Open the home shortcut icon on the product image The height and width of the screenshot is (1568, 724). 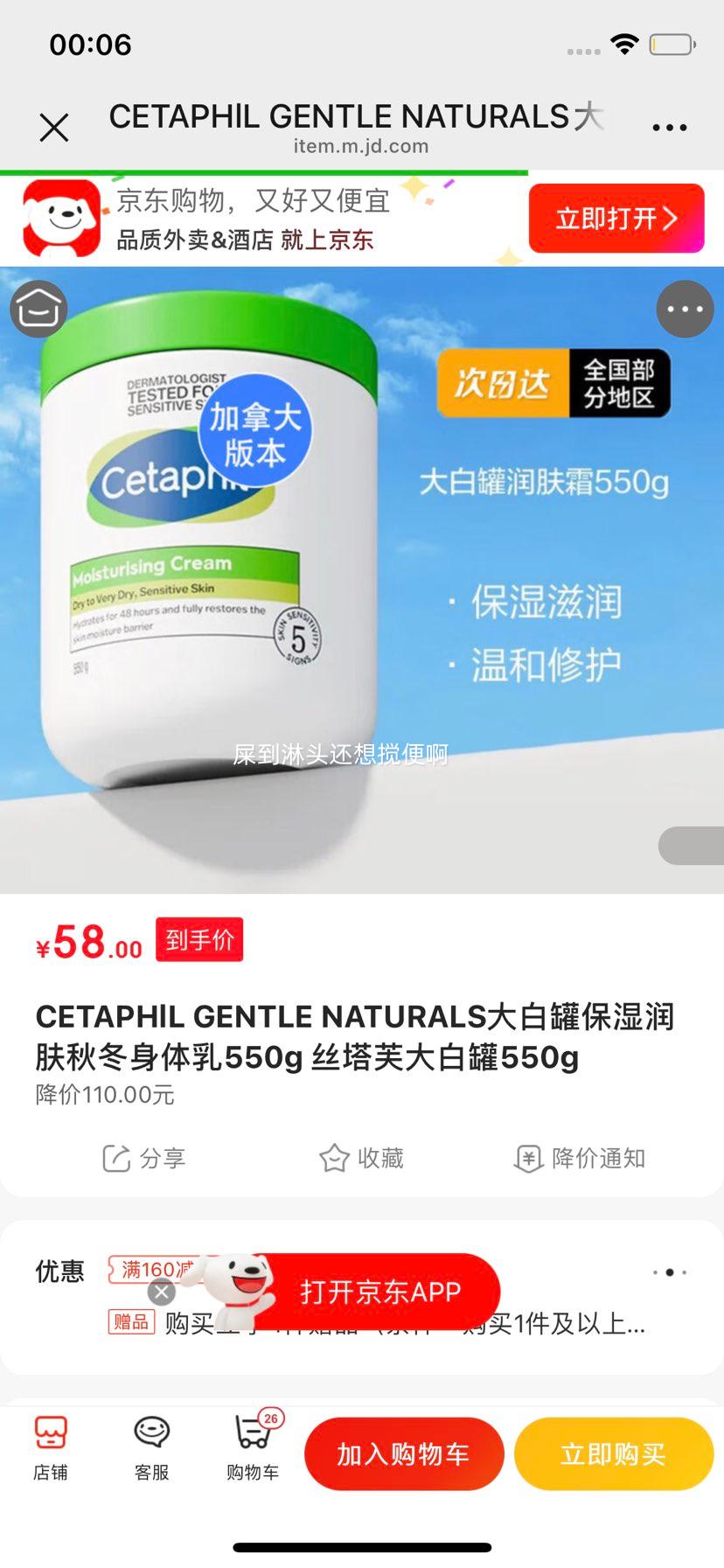pyautogui.click(x=38, y=309)
